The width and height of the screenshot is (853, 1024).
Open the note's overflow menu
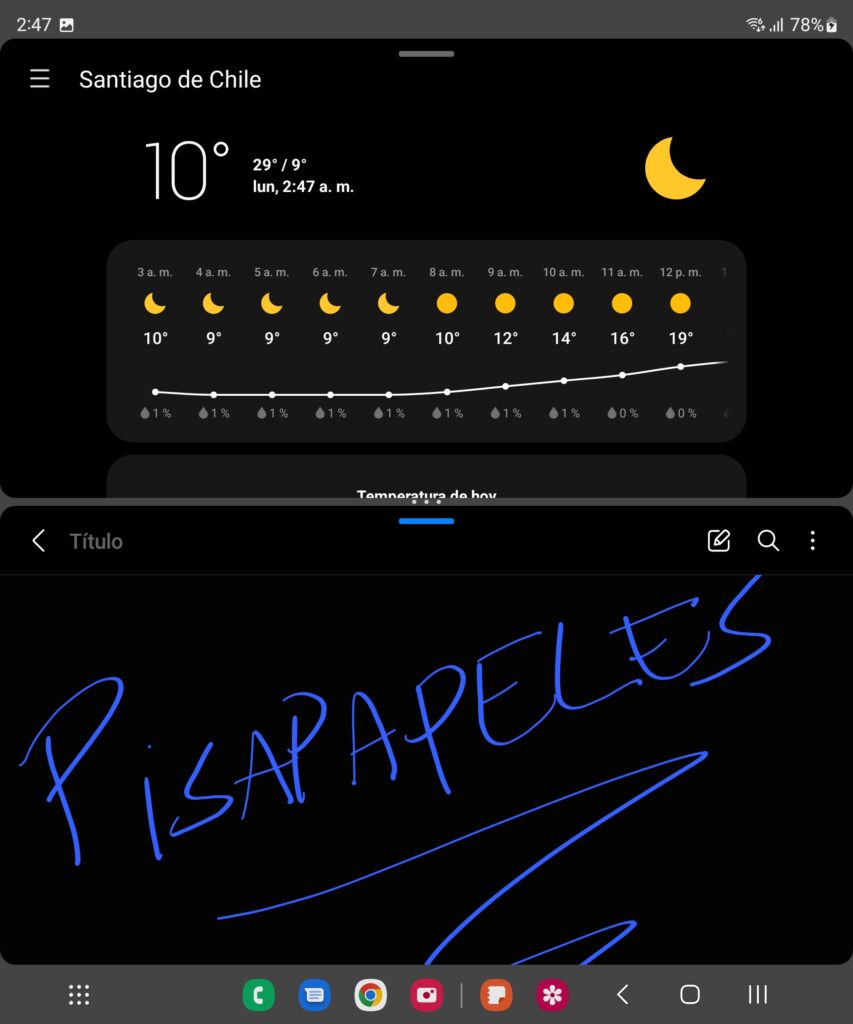pyautogui.click(x=812, y=541)
